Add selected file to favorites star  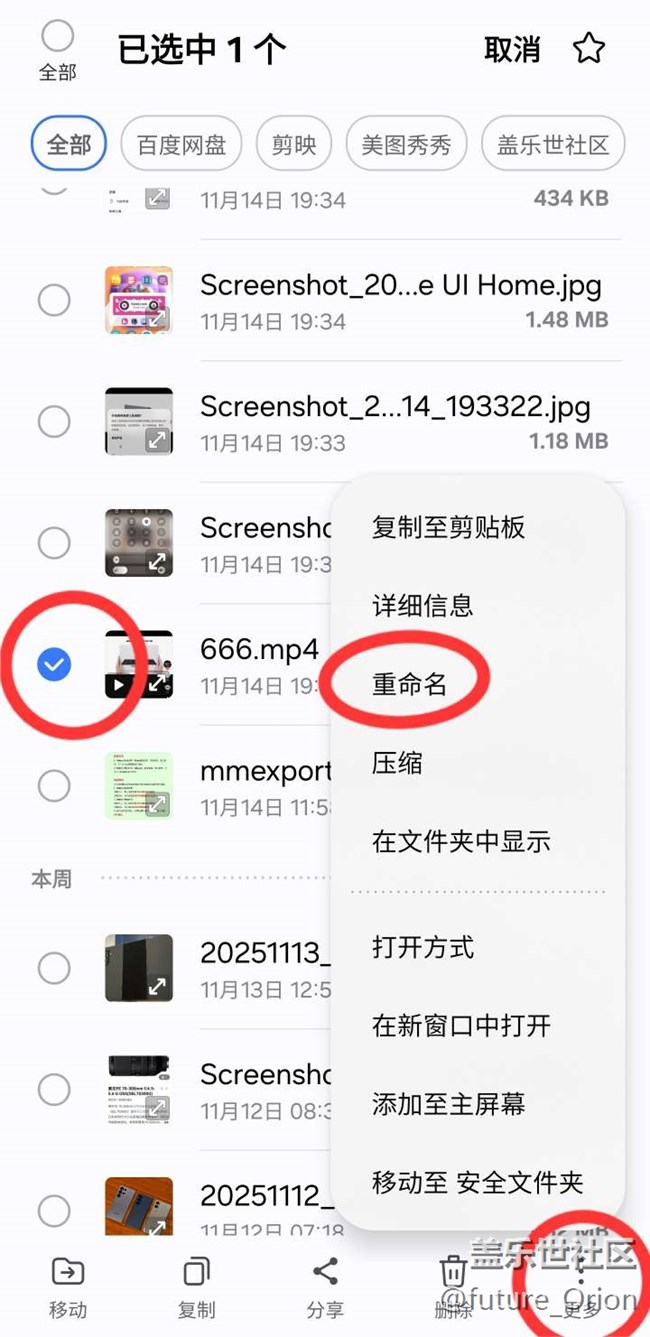pyautogui.click(x=589, y=48)
